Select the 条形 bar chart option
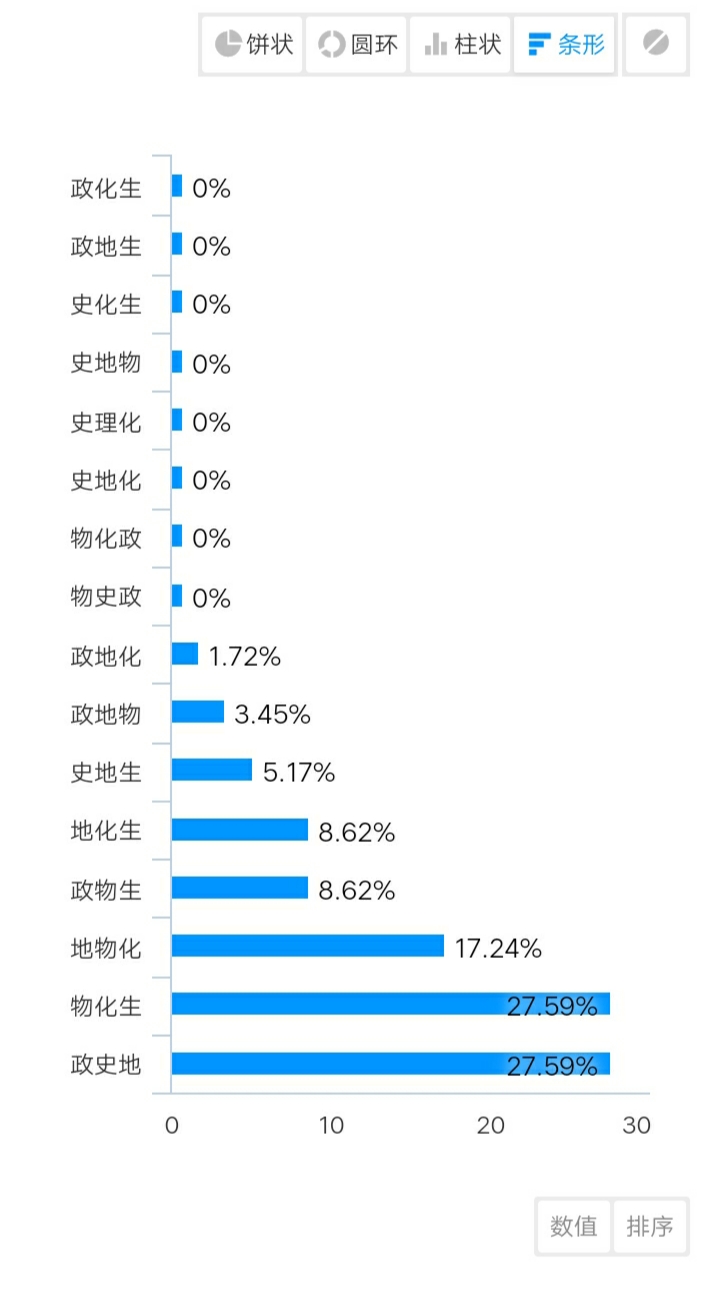Viewport: 720px width, 1300px height. (x=566, y=45)
